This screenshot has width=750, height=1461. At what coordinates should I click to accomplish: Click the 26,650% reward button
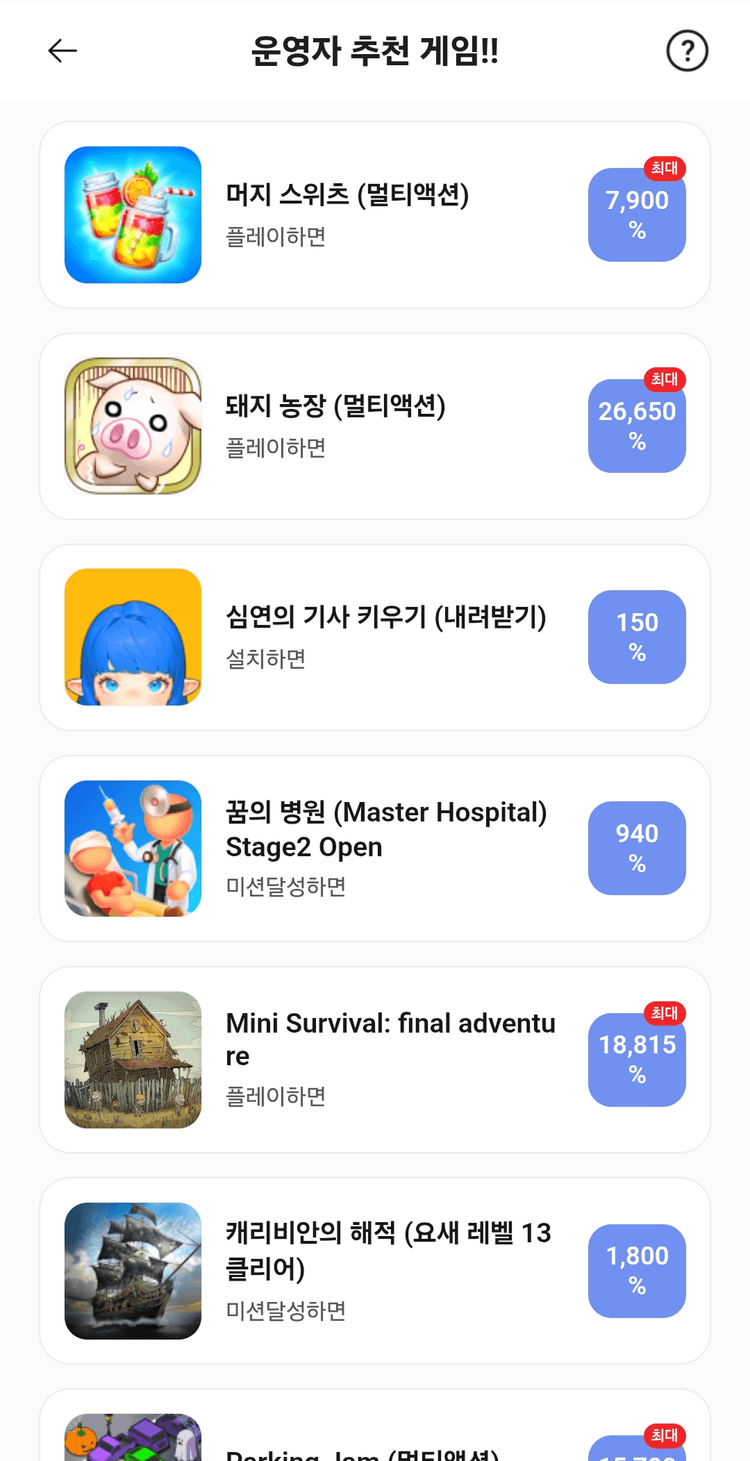[637, 426]
